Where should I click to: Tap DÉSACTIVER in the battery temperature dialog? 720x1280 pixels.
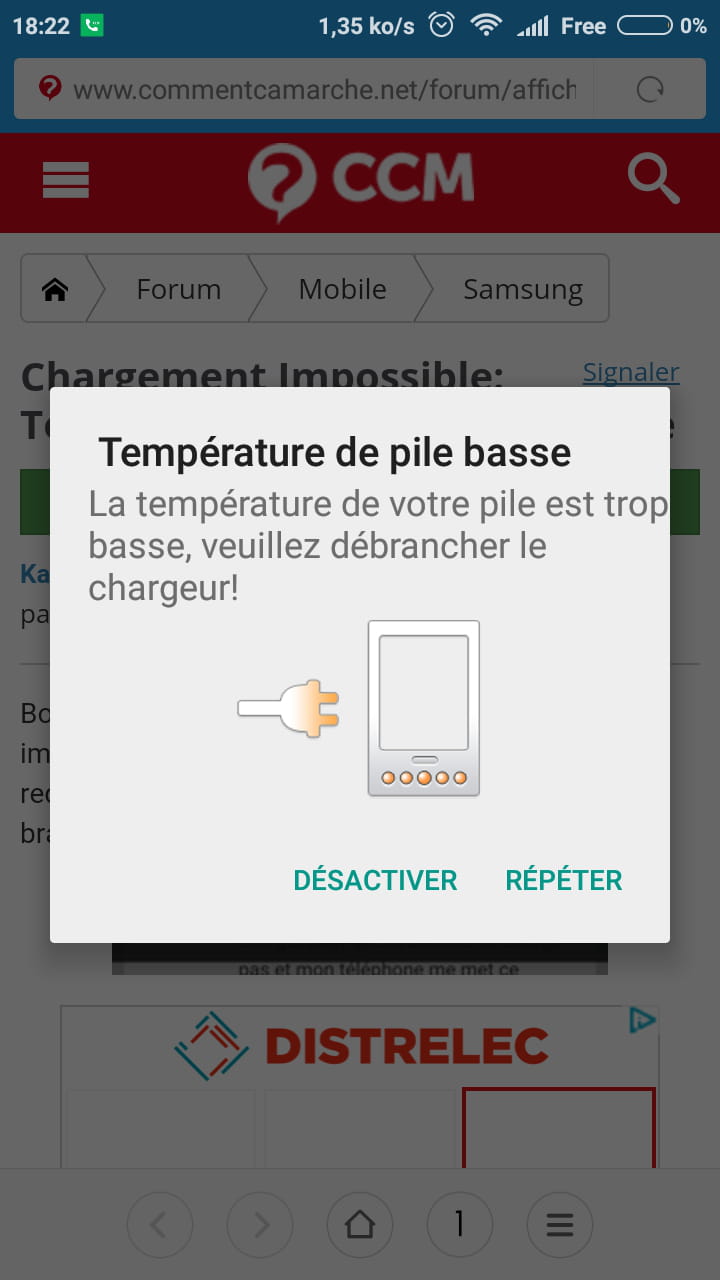375,880
